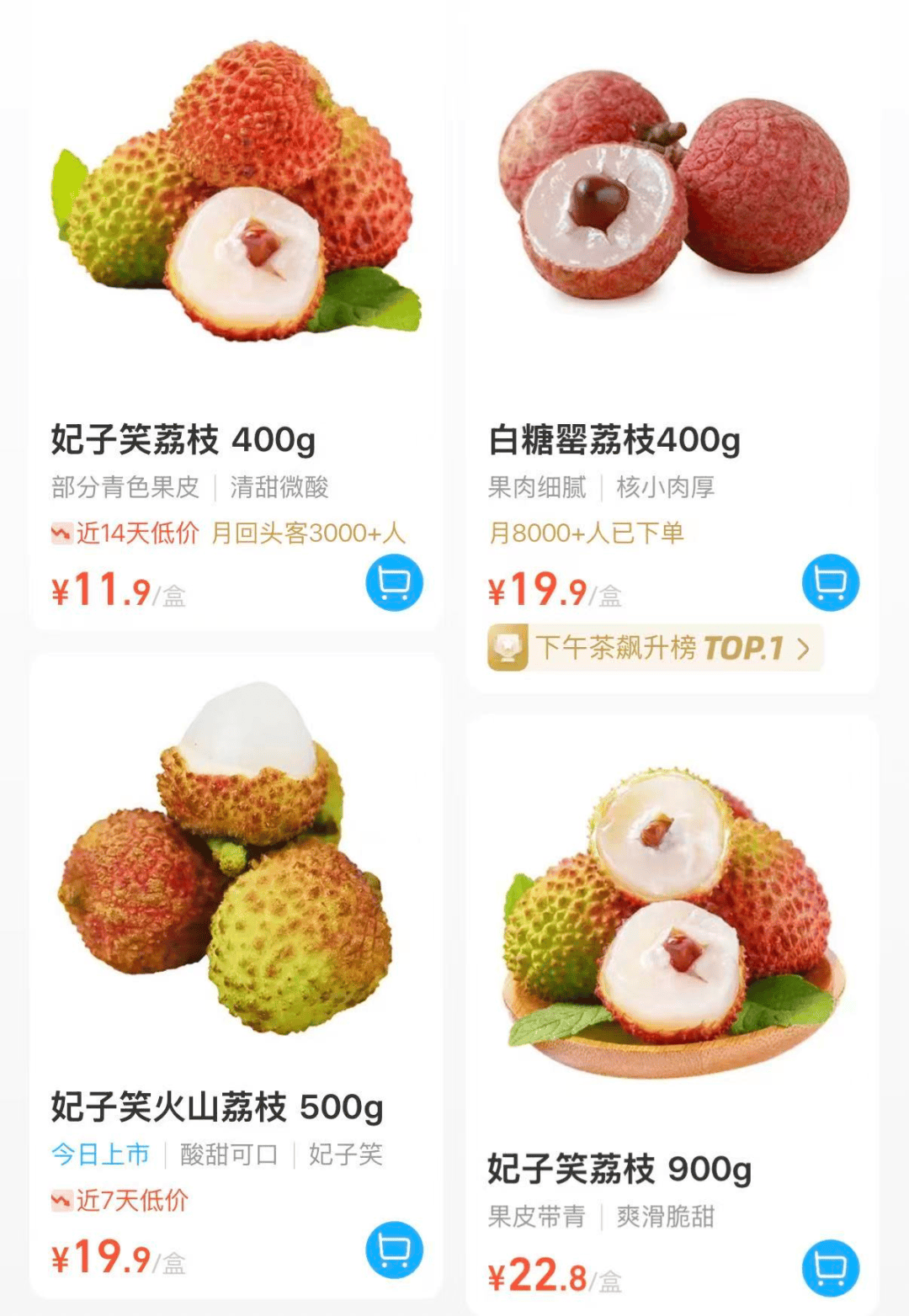Open the 下午茶飙升榜 TOP.1 ranking
The width and height of the screenshot is (909, 1316).
click(x=655, y=648)
